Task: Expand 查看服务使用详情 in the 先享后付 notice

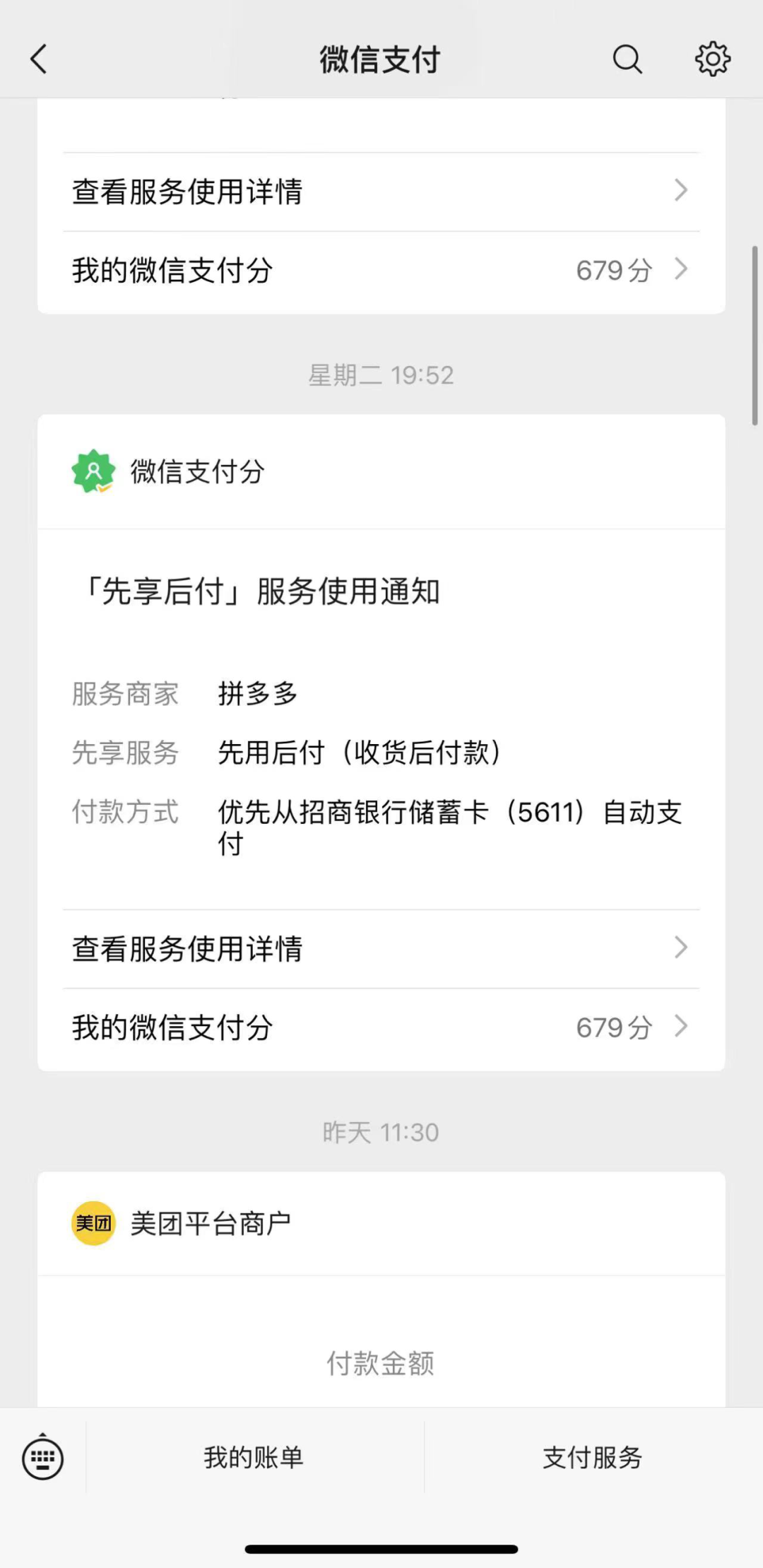Action: tap(381, 949)
